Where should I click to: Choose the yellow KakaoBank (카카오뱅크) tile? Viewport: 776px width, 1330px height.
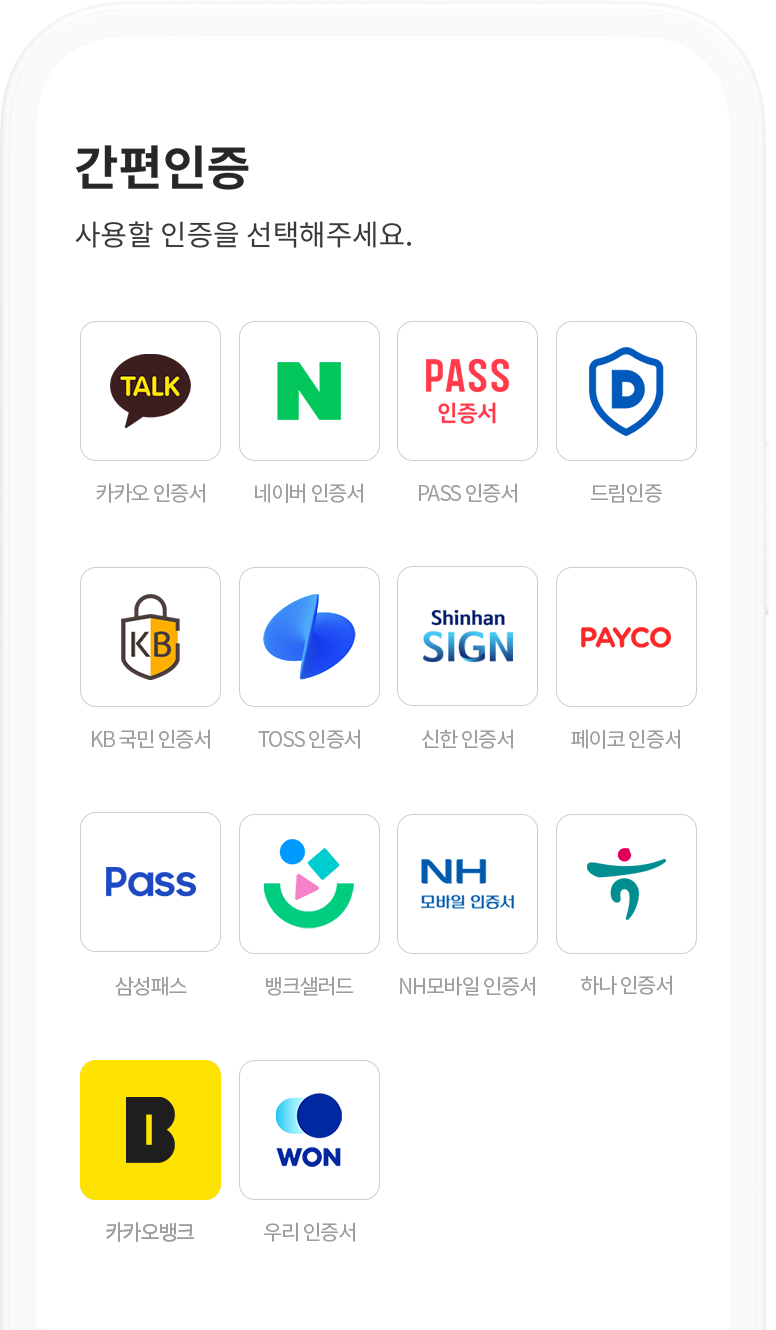(150, 1130)
